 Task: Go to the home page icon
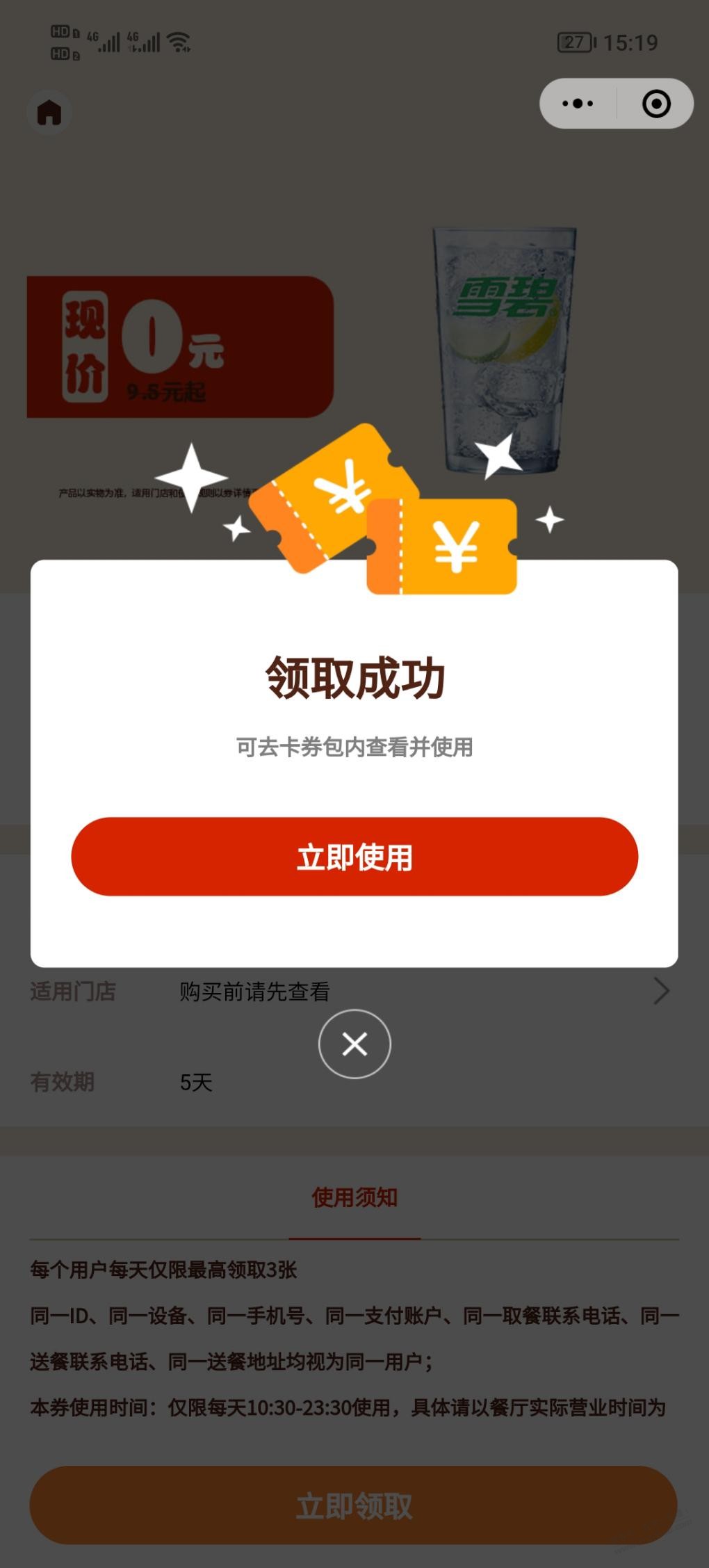[x=49, y=113]
